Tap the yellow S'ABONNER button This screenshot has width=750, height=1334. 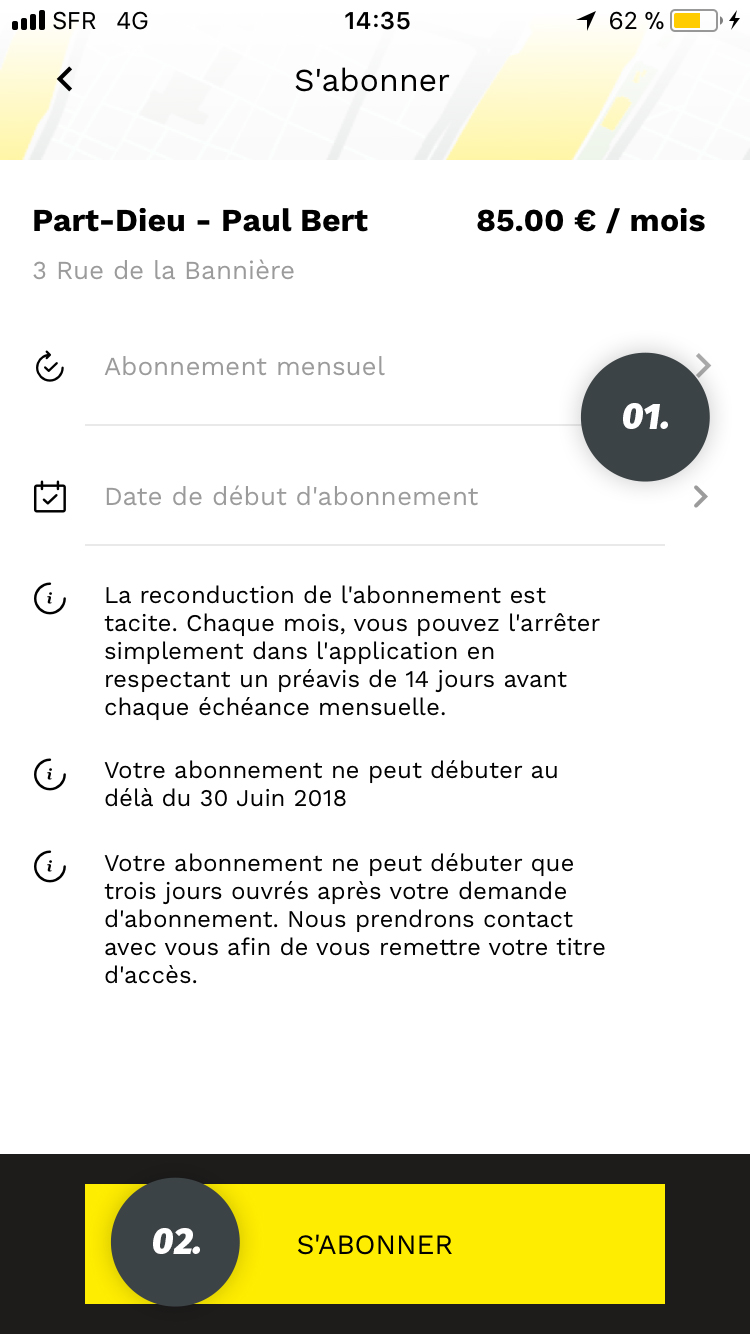pyautogui.click(x=375, y=1244)
